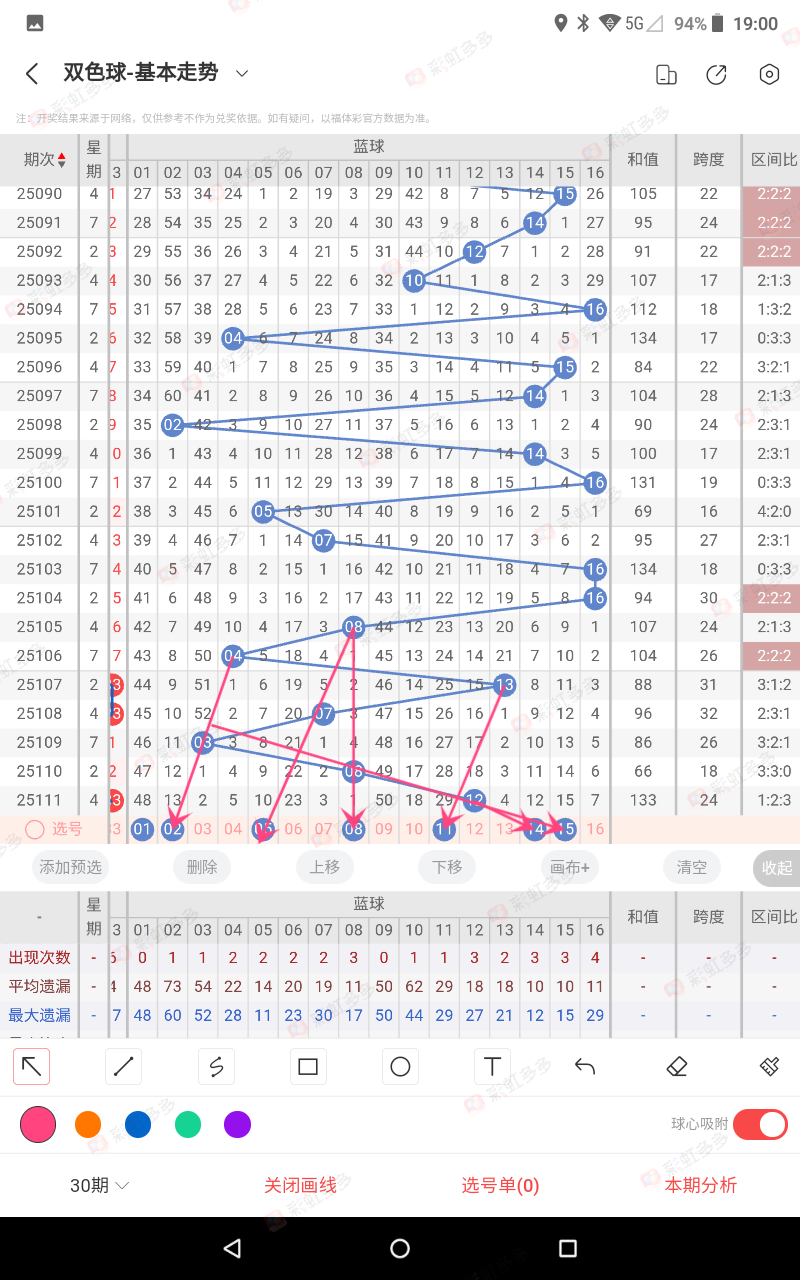Open 本期分析 analysis
800x1280 pixels.
click(700, 1186)
